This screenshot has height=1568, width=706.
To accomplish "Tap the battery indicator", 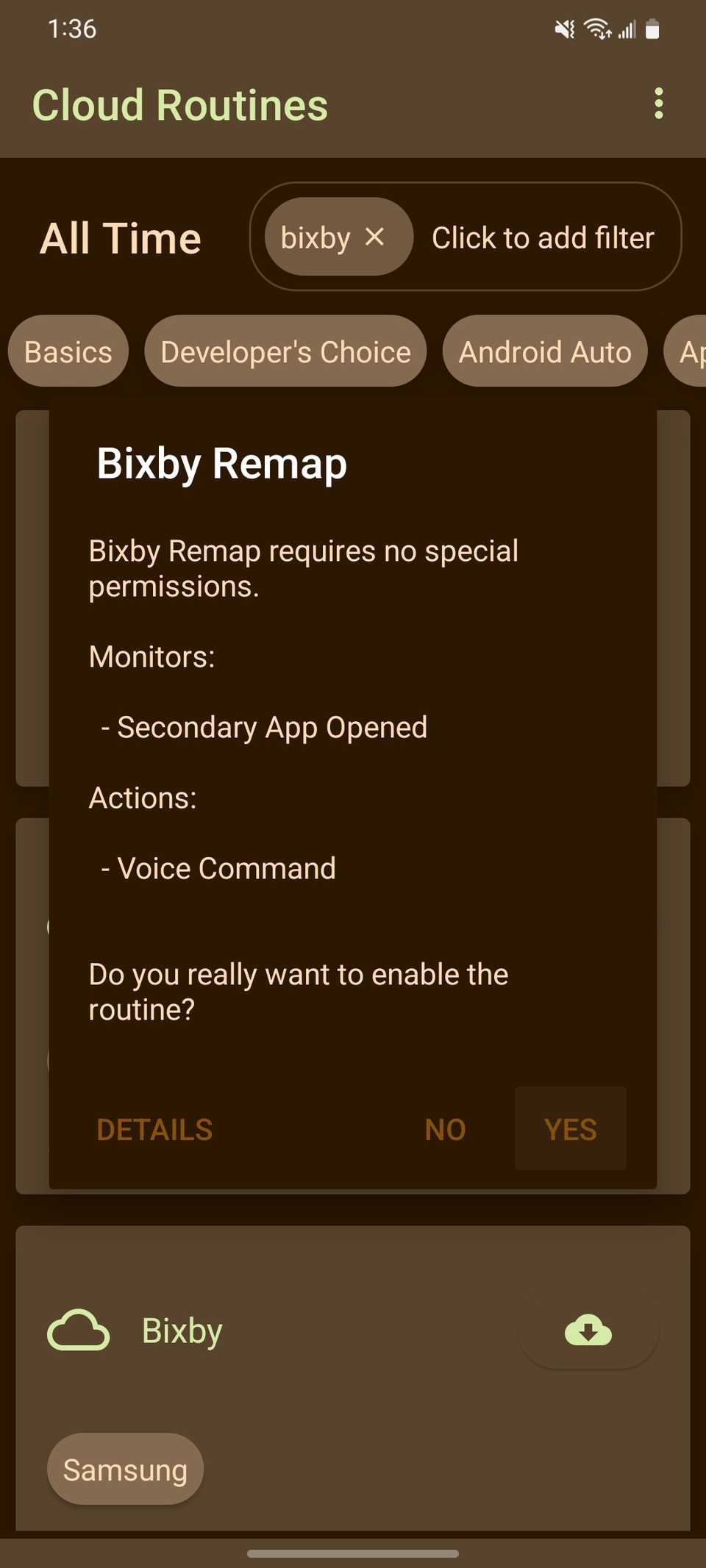I will pyautogui.click(x=652, y=29).
